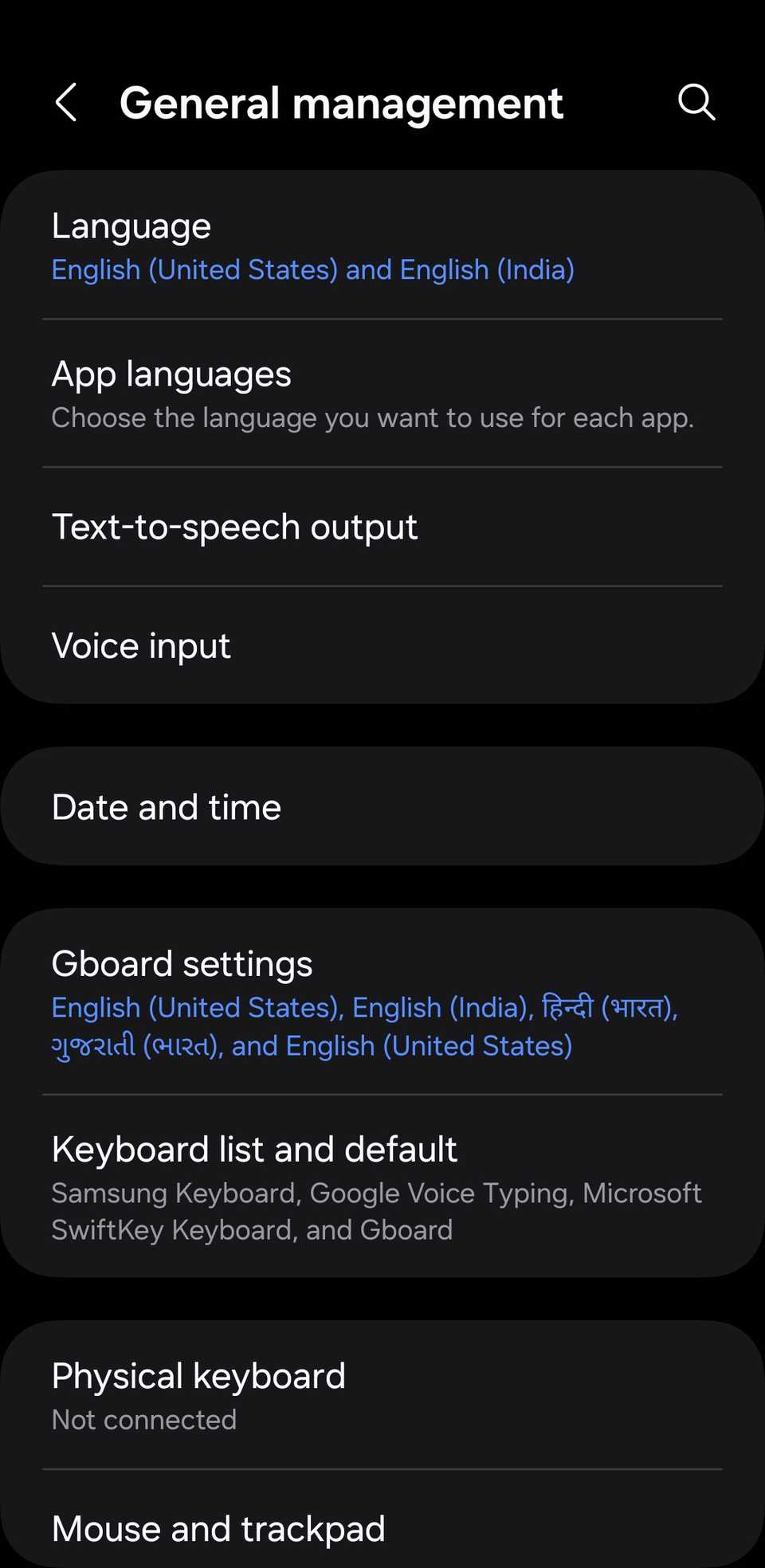Open search with the magnifier icon

click(x=696, y=102)
